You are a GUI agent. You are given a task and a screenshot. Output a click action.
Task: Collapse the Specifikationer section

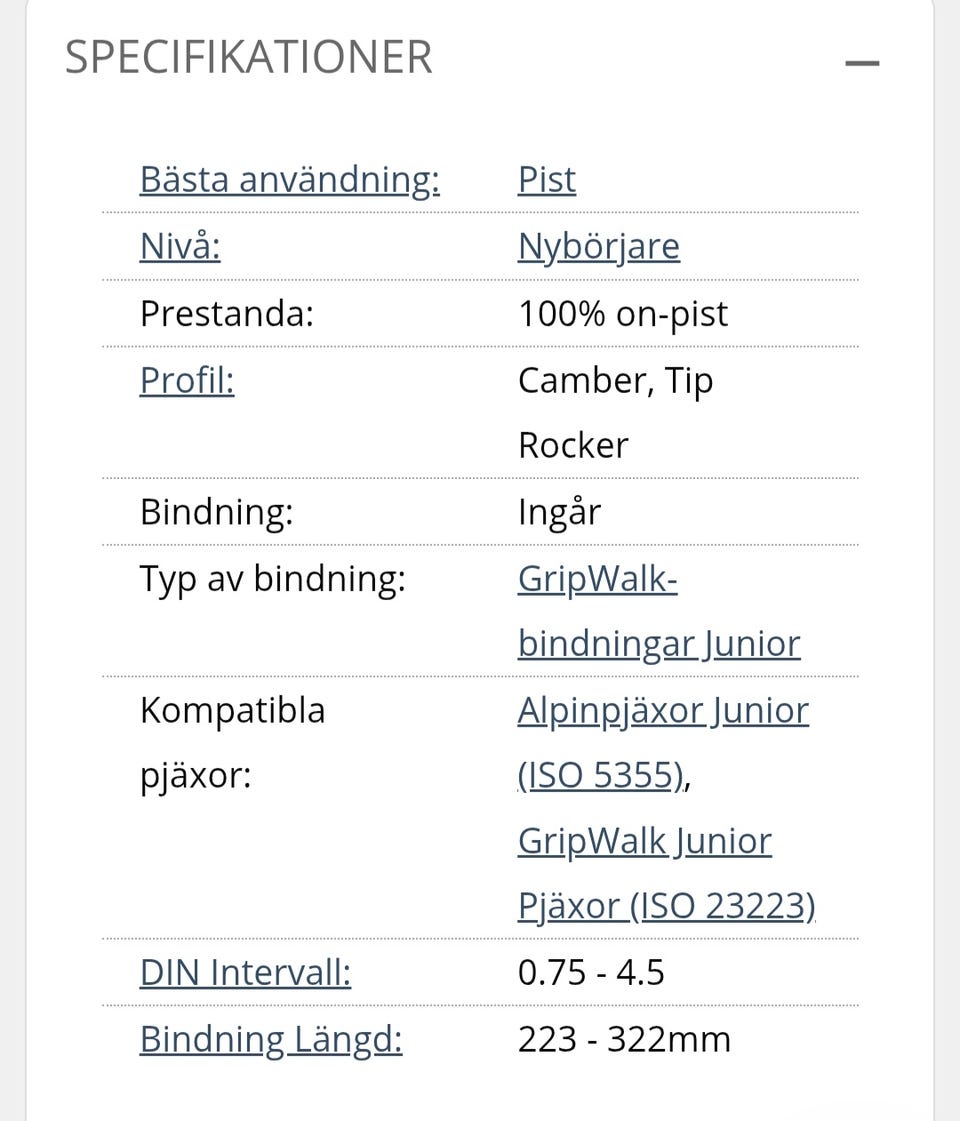[861, 62]
